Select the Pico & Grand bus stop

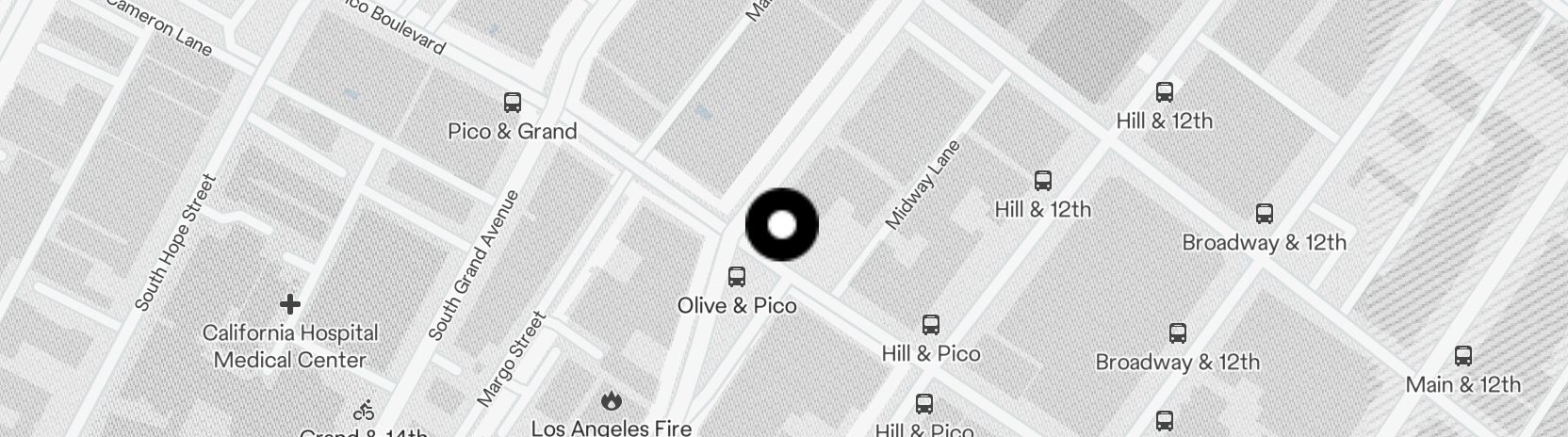point(513,103)
